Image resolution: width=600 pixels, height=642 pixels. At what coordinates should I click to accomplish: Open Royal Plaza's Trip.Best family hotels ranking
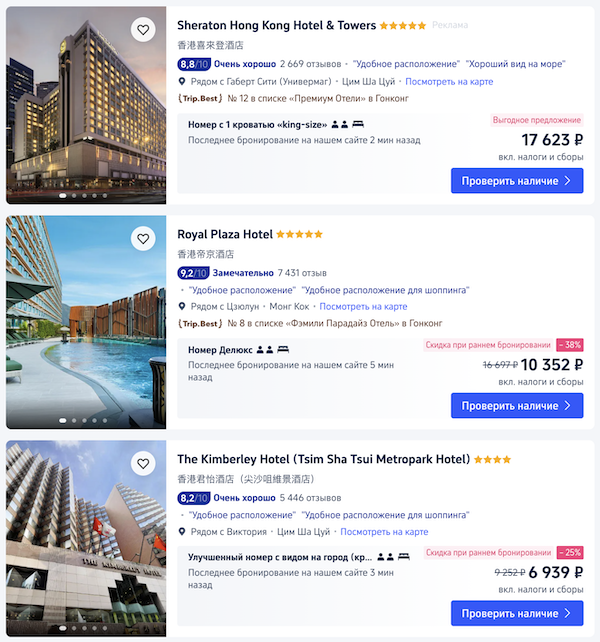pos(308,323)
